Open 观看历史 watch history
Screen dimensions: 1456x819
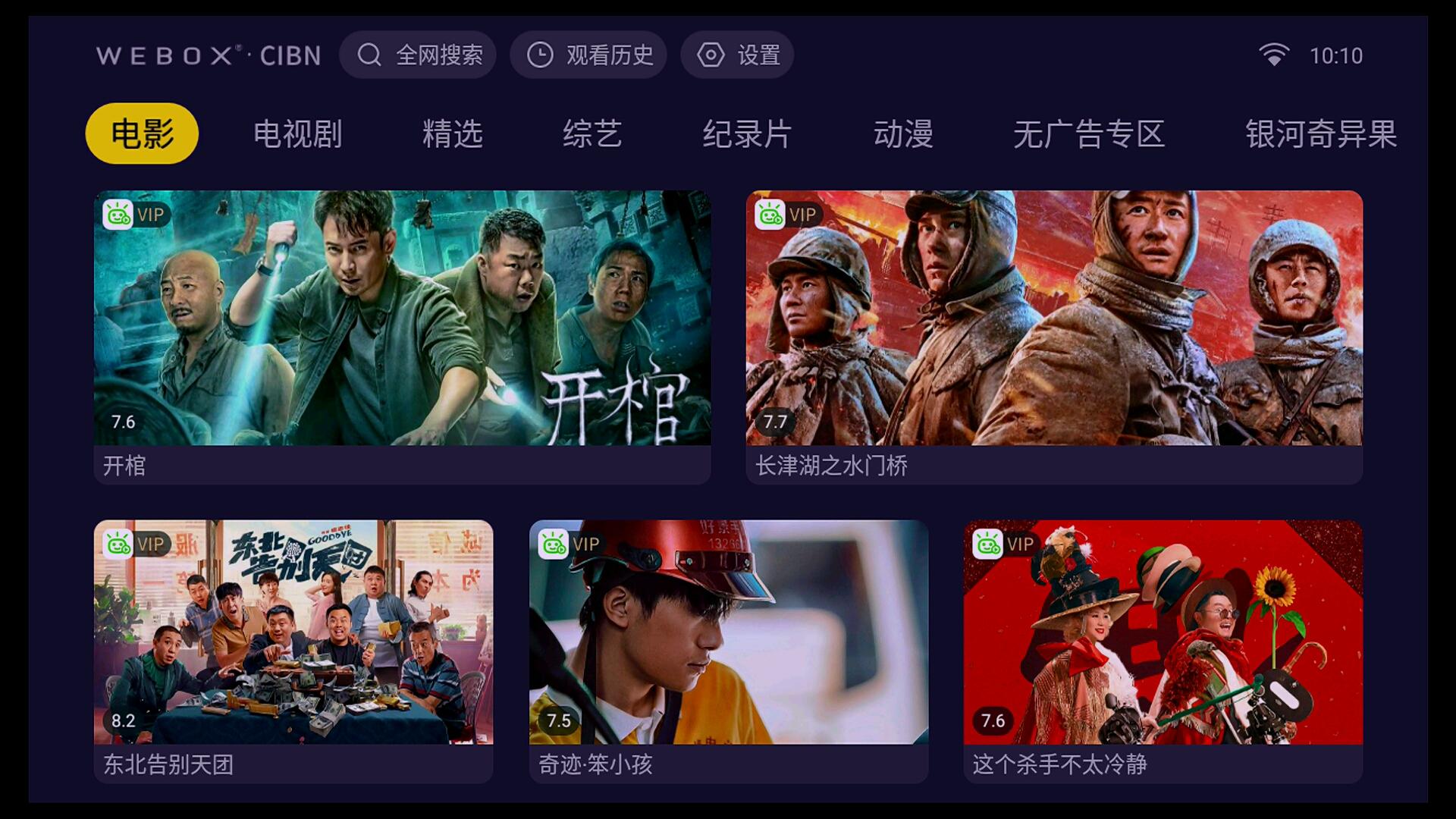(x=588, y=55)
